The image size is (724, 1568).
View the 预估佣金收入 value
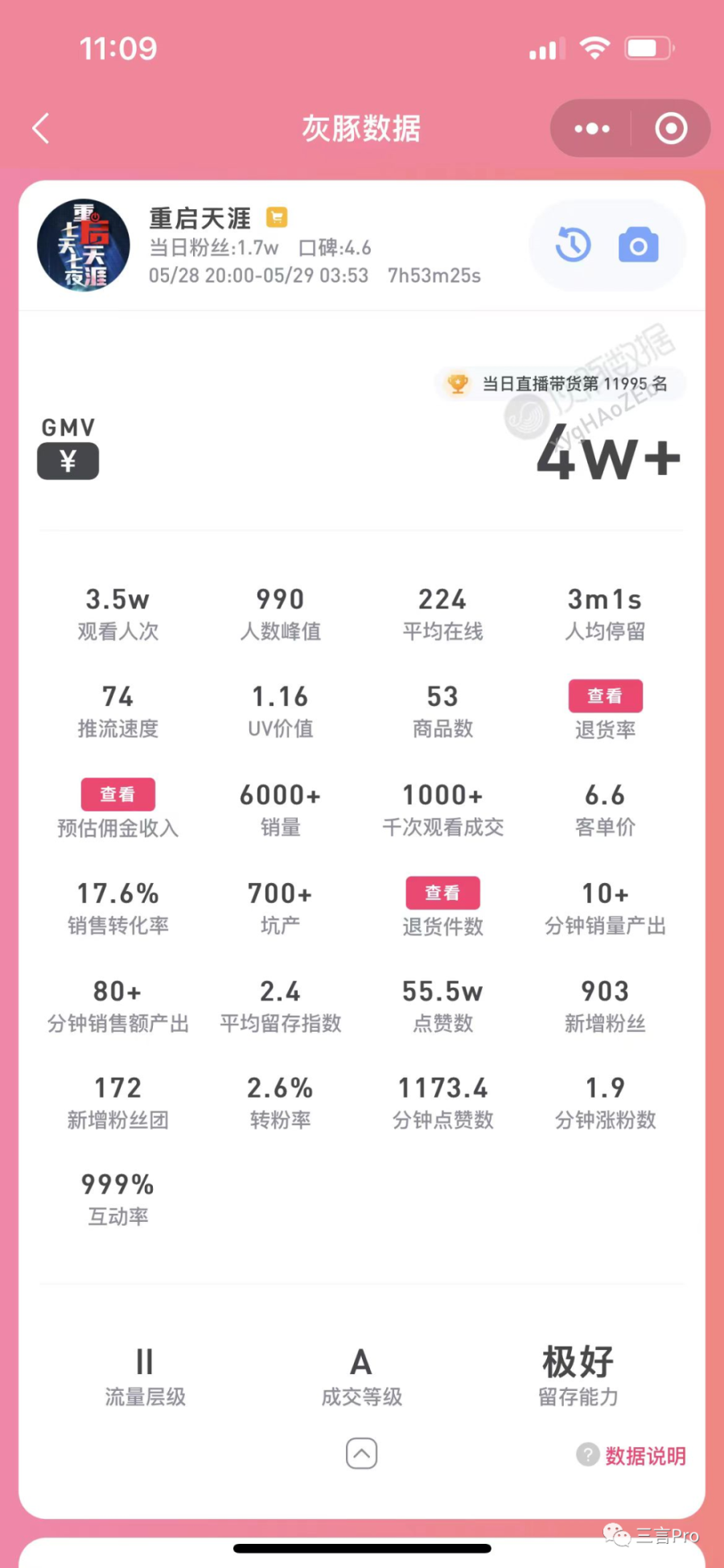(118, 794)
